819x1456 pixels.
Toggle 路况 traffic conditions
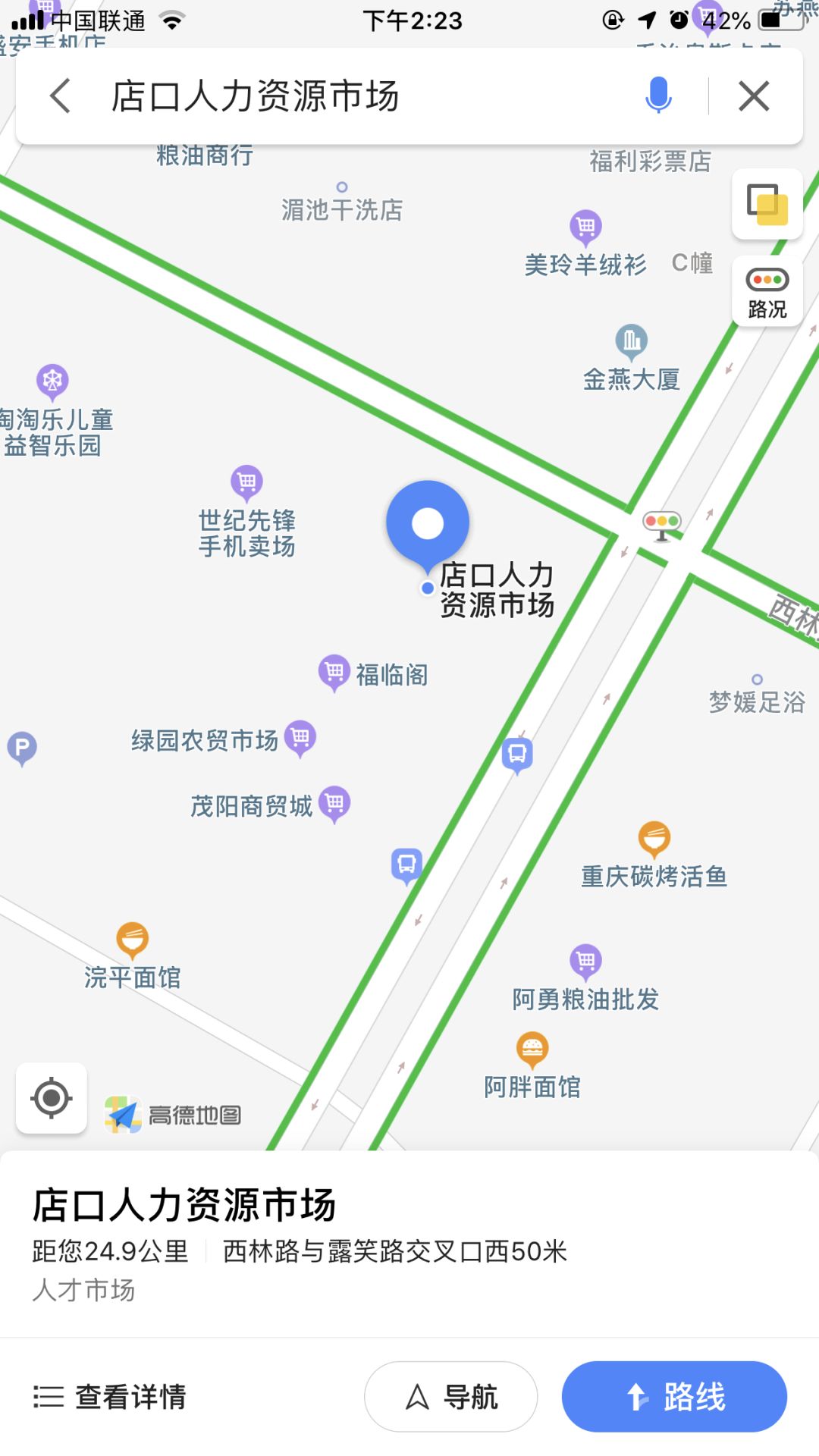coord(767,292)
